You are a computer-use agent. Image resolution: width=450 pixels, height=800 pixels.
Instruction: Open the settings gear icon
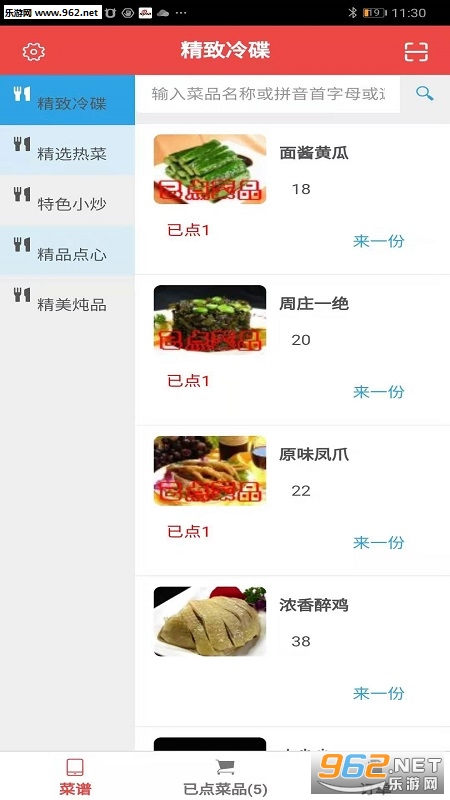(x=34, y=52)
